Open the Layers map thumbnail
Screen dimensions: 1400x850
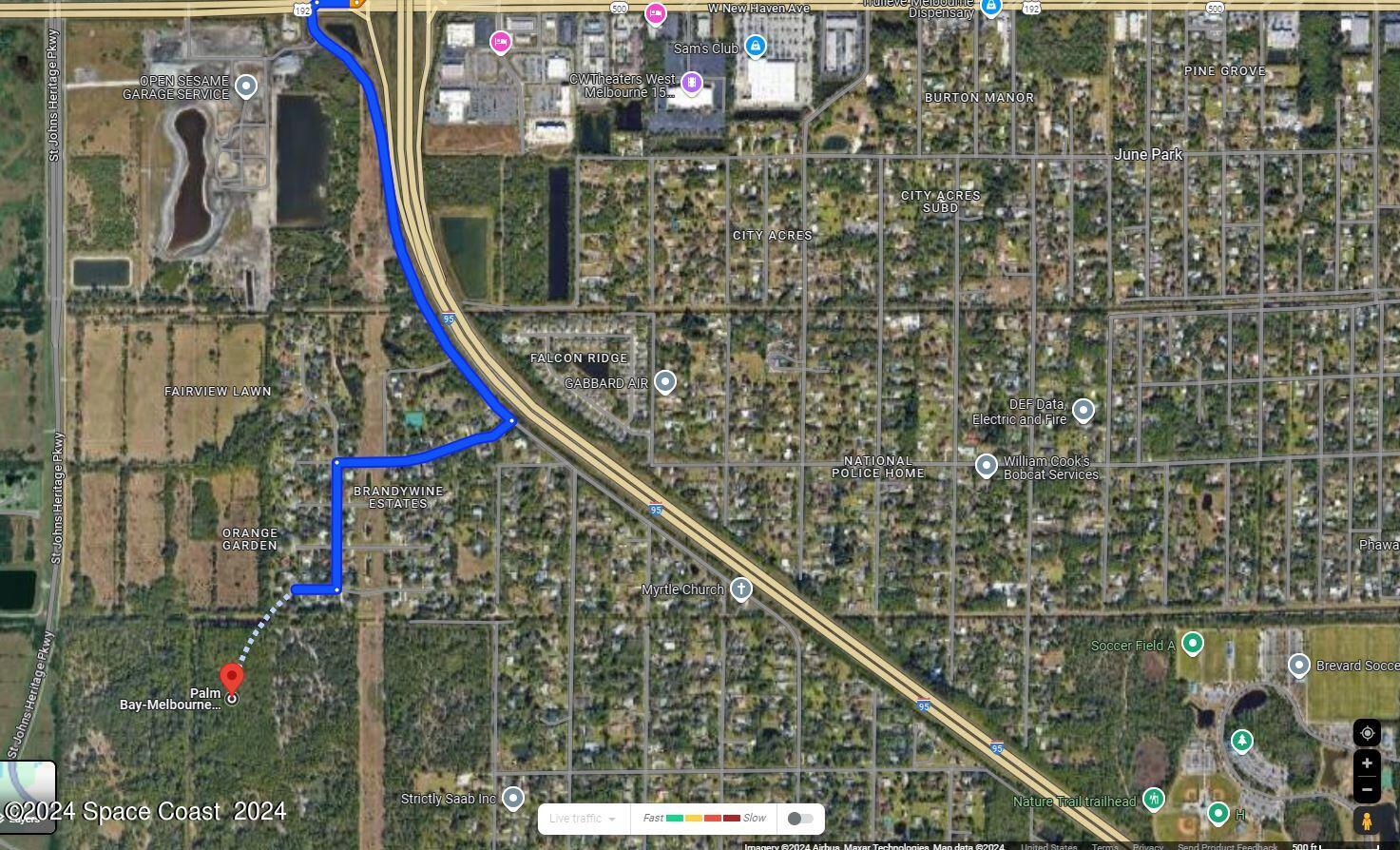pyautogui.click(x=28, y=797)
